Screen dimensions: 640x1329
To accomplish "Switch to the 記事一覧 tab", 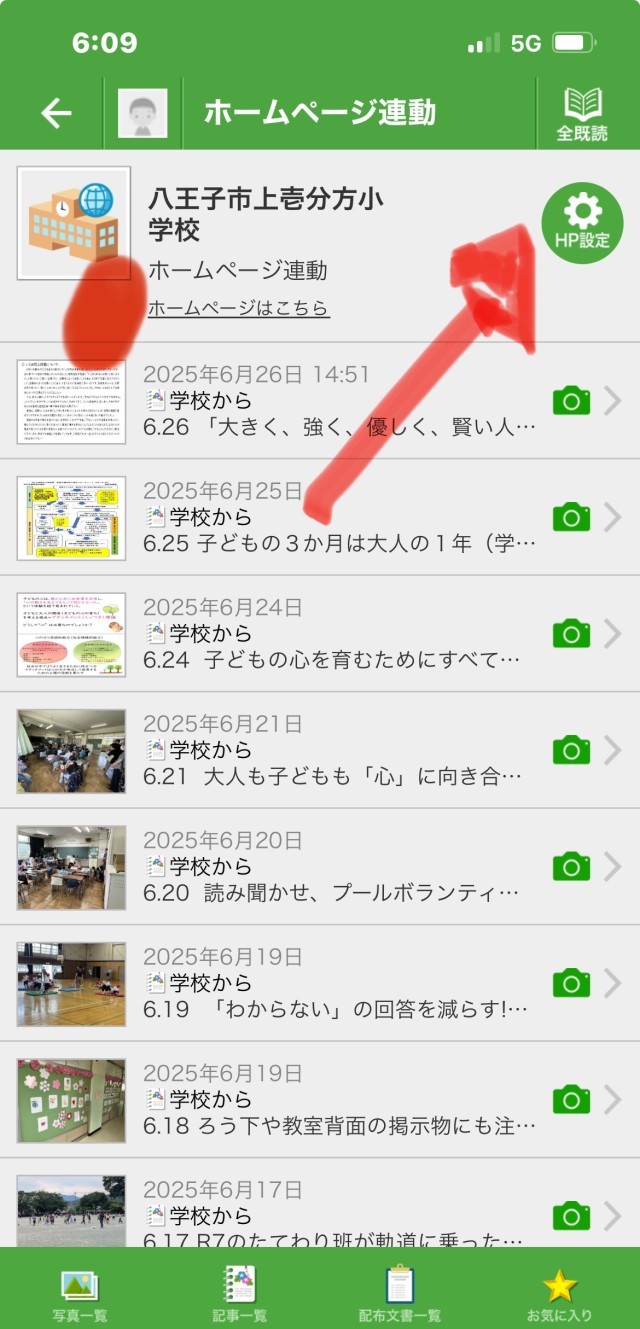I will tap(239, 1292).
